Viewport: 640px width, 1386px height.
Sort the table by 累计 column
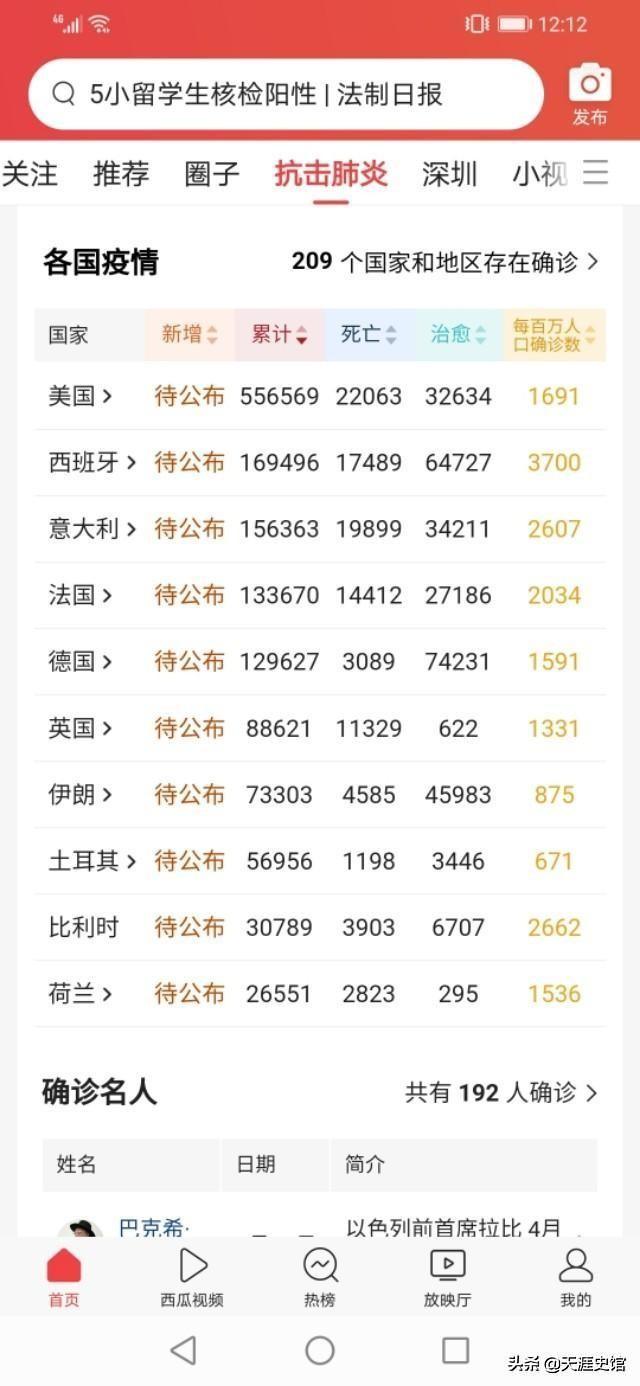[x=279, y=334]
